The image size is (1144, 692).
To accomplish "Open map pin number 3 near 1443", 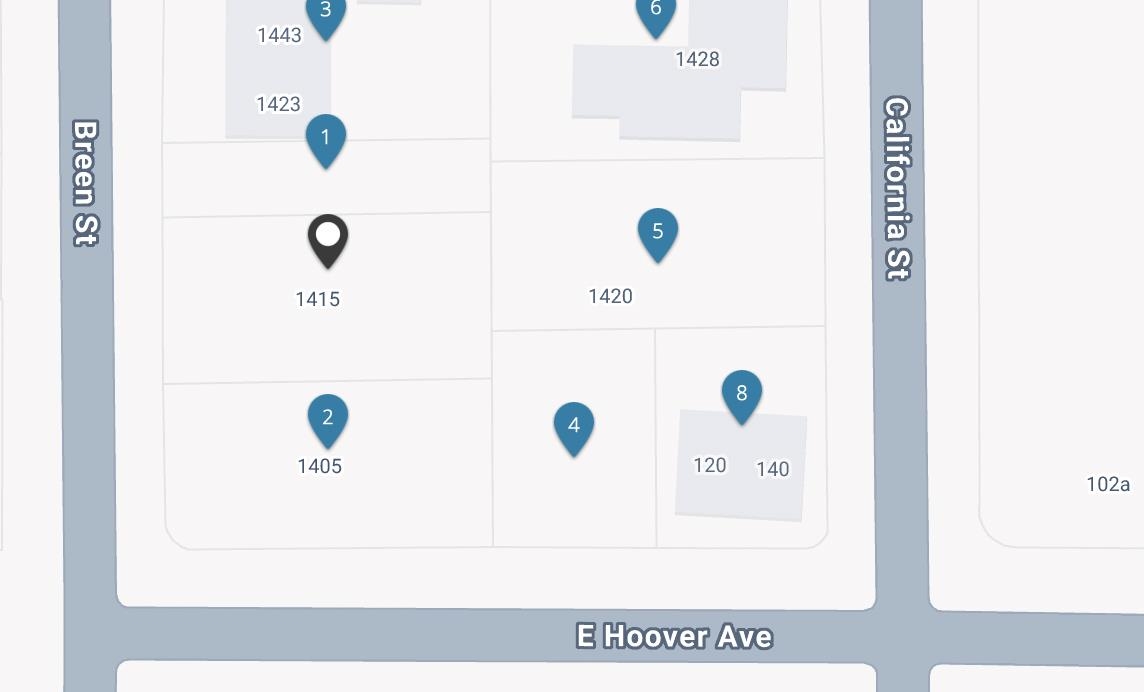I will [325, 13].
